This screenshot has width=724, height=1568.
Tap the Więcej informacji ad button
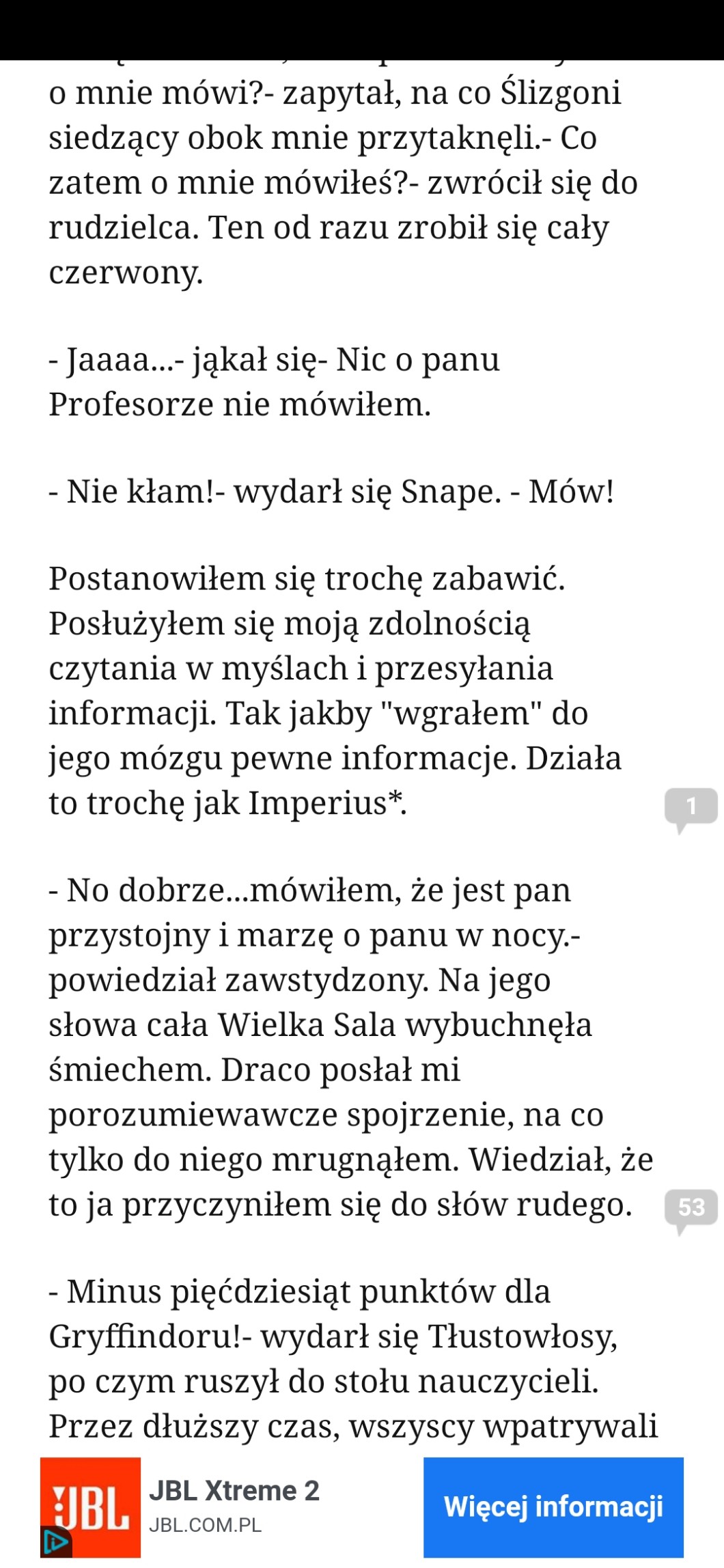click(553, 1507)
